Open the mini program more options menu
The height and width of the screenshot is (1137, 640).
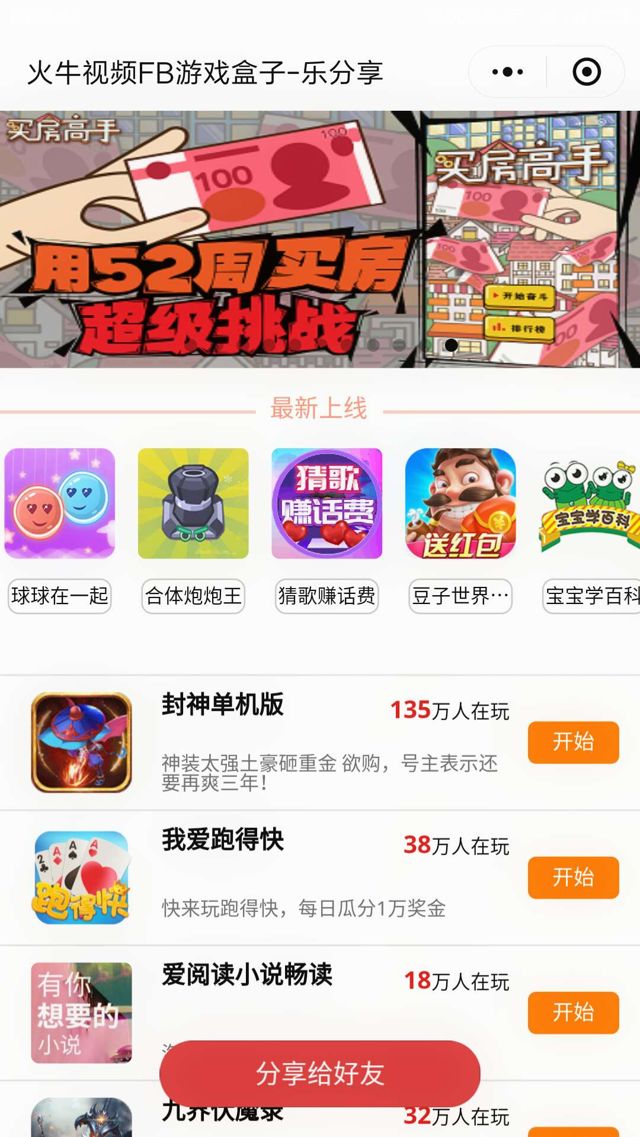508,72
